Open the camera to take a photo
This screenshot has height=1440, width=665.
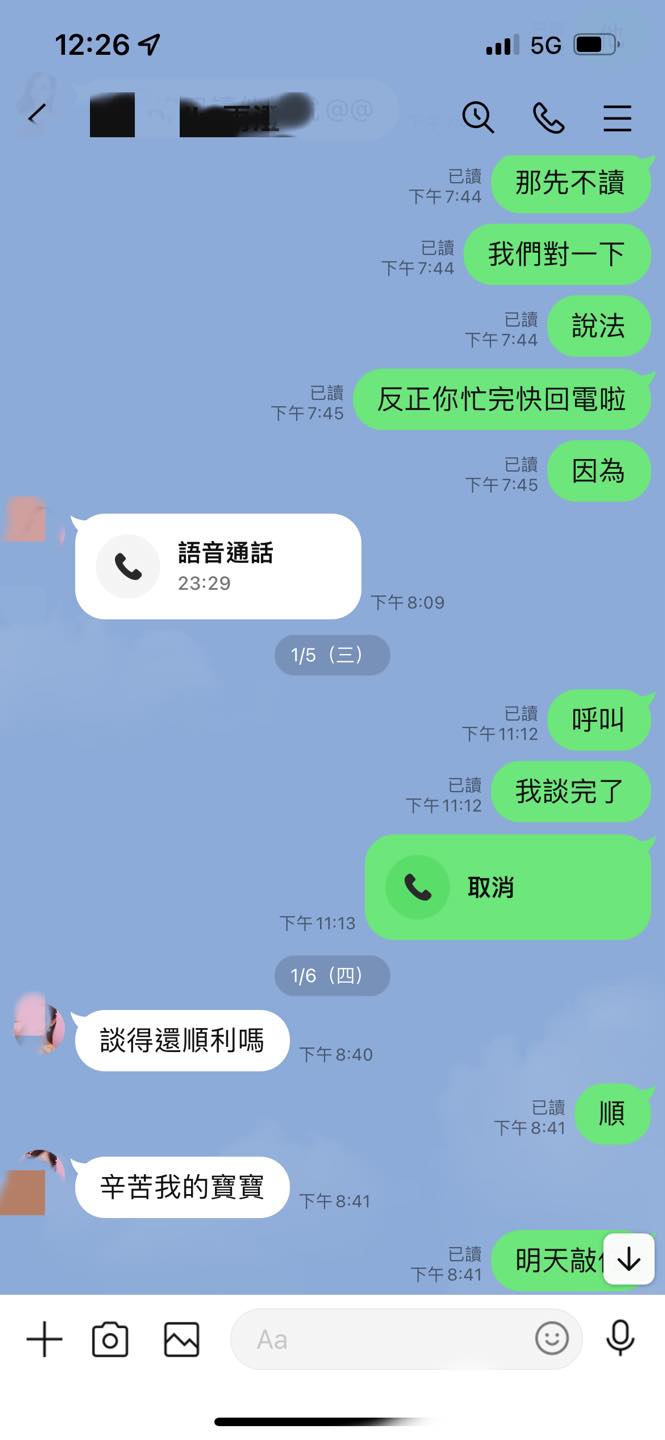tap(110, 1339)
